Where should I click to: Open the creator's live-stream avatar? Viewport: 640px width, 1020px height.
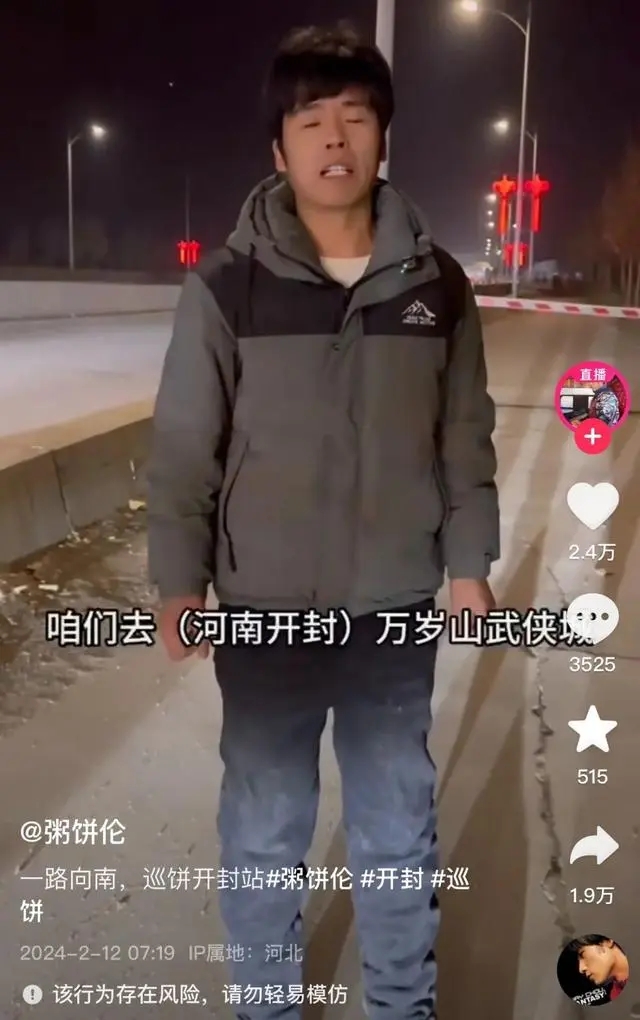[592, 395]
